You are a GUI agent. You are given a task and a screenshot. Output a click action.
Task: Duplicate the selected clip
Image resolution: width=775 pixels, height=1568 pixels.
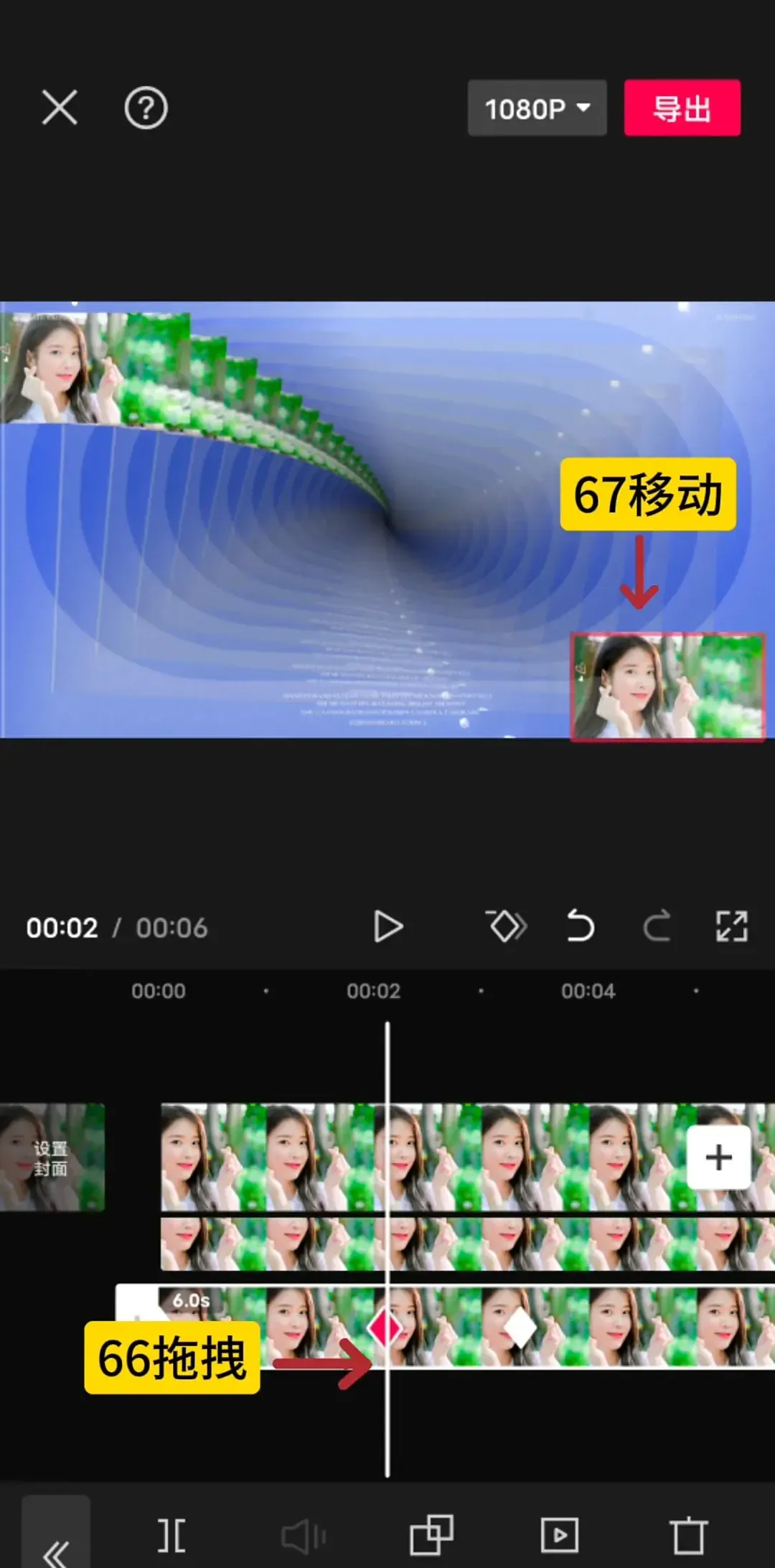click(431, 1535)
